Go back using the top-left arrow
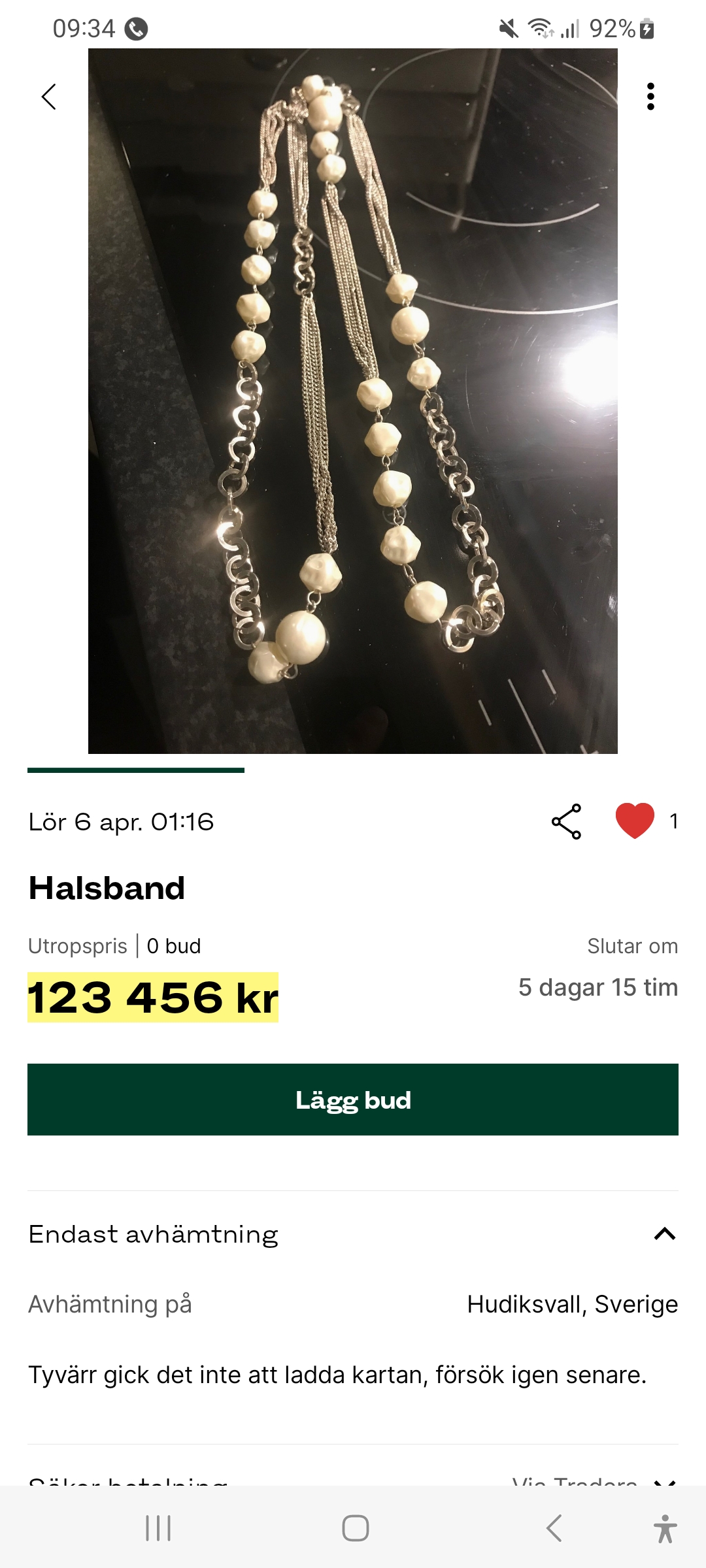Viewport: 706px width, 1568px height. click(49, 97)
